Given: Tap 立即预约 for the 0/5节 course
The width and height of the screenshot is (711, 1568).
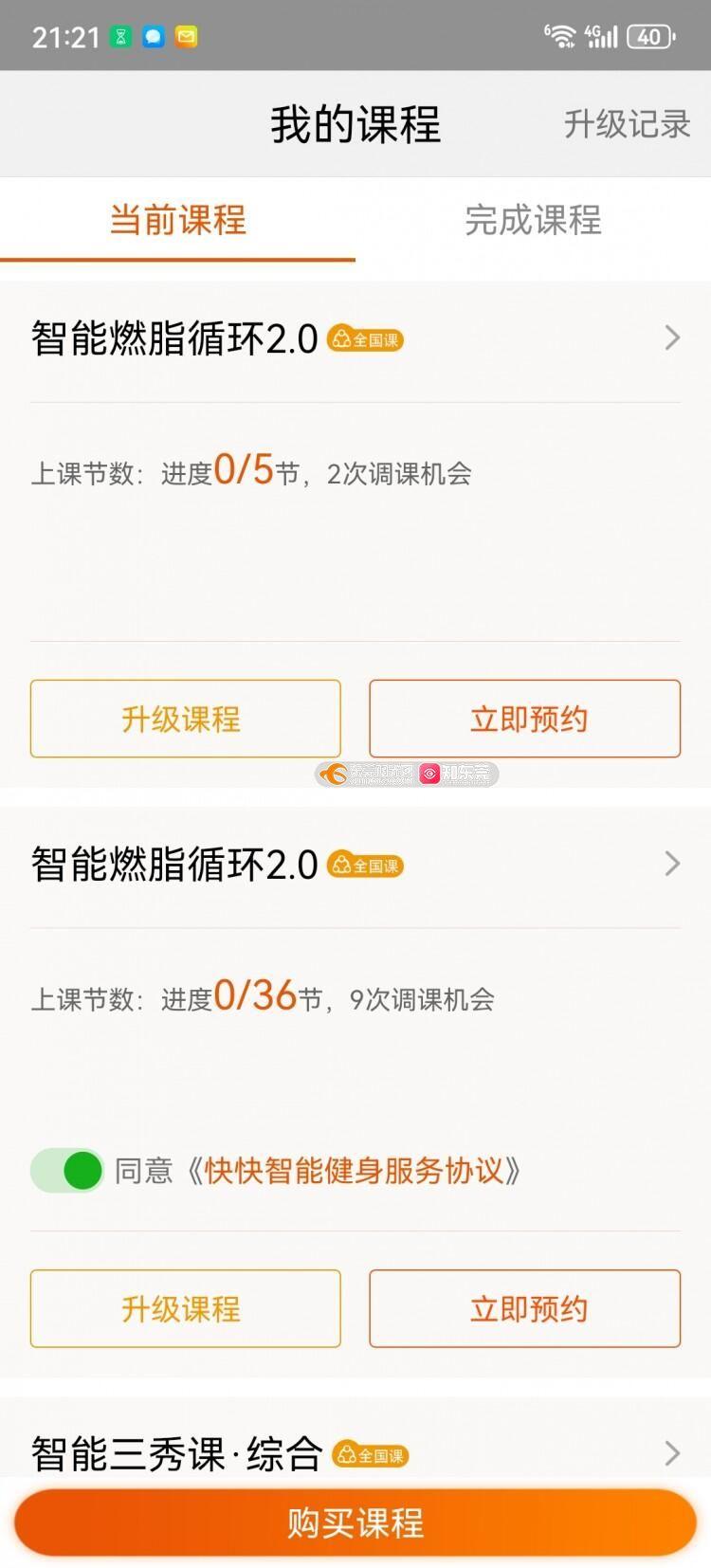Looking at the screenshot, I should (525, 719).
